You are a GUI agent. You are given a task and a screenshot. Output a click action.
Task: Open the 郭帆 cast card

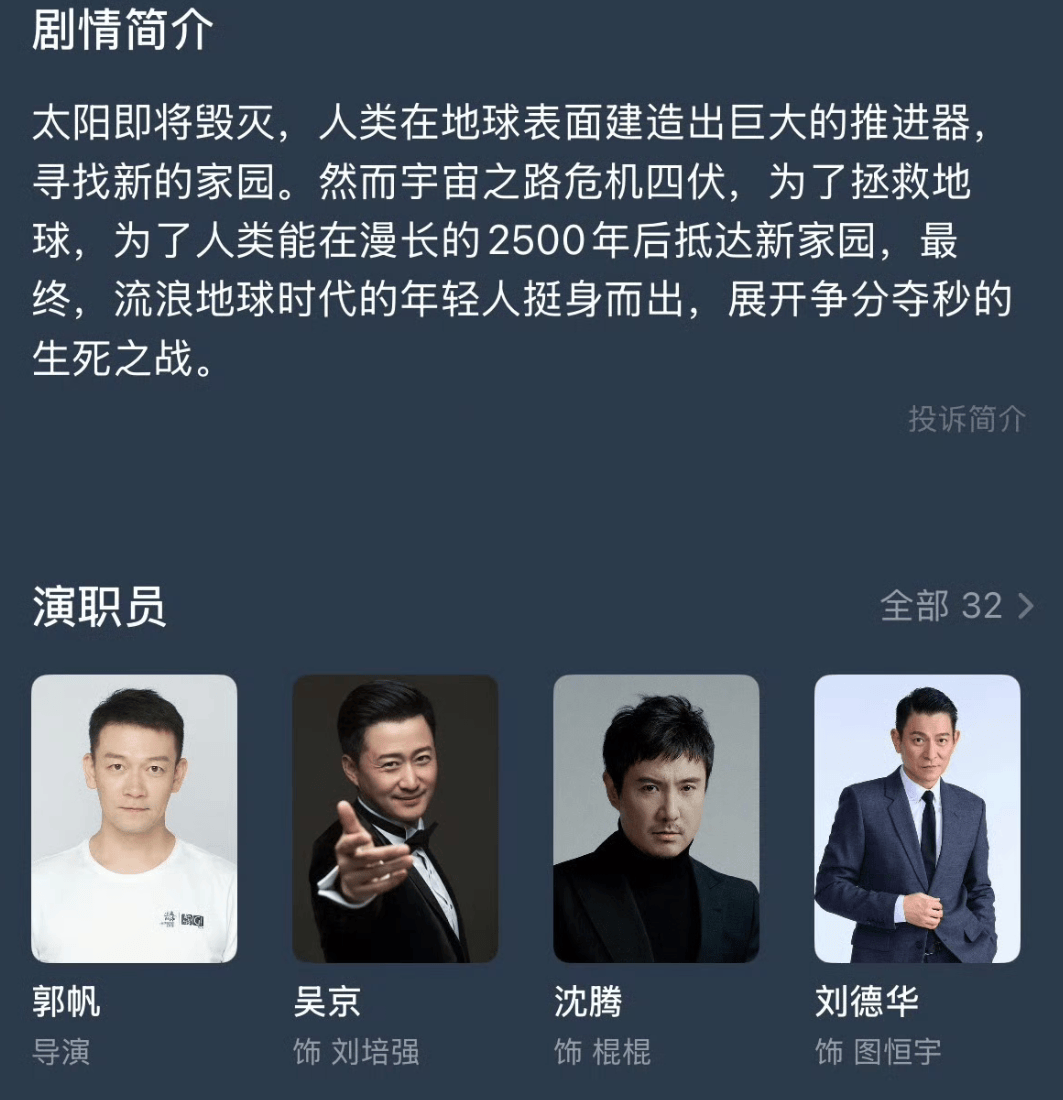click(x=134, y=819)
